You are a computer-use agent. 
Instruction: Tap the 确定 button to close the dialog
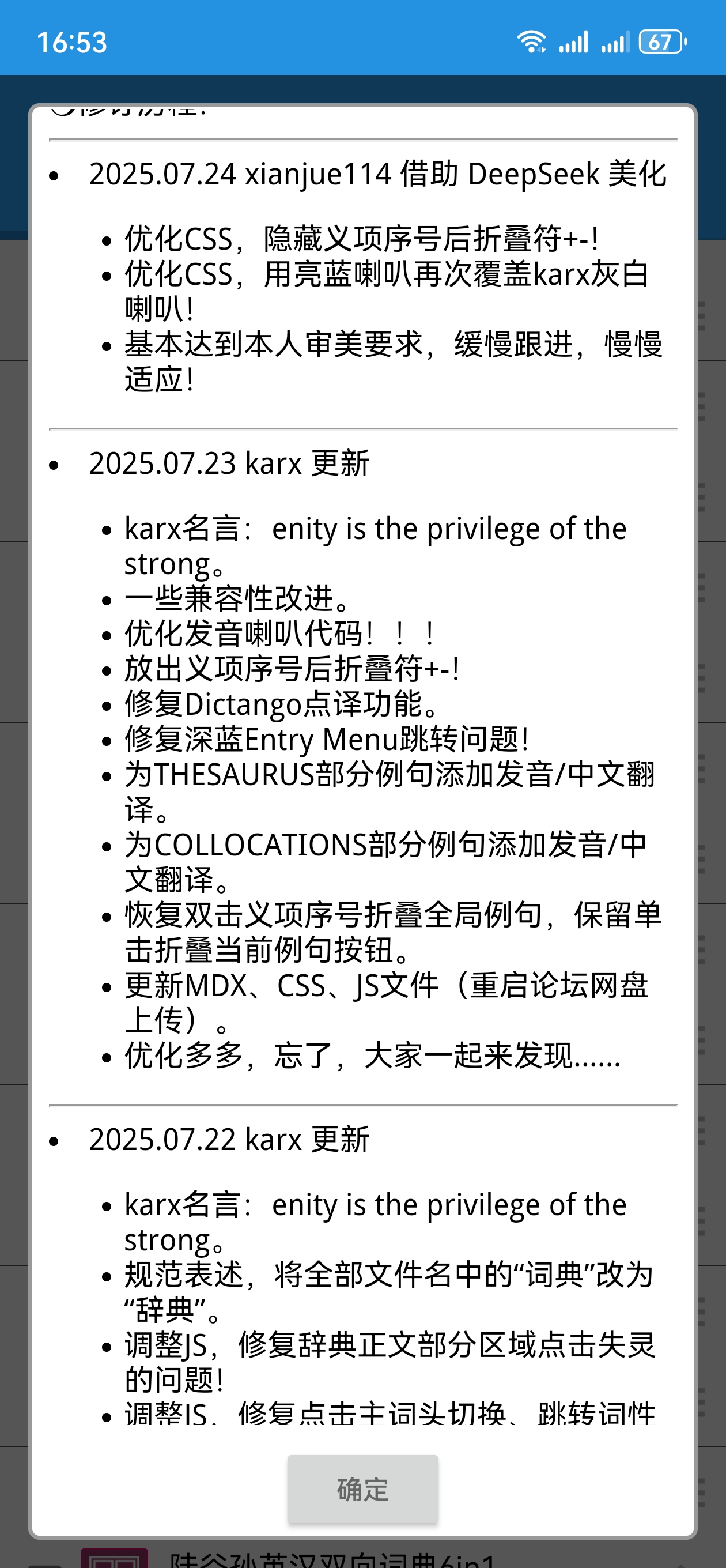[x=362, y=1489]
